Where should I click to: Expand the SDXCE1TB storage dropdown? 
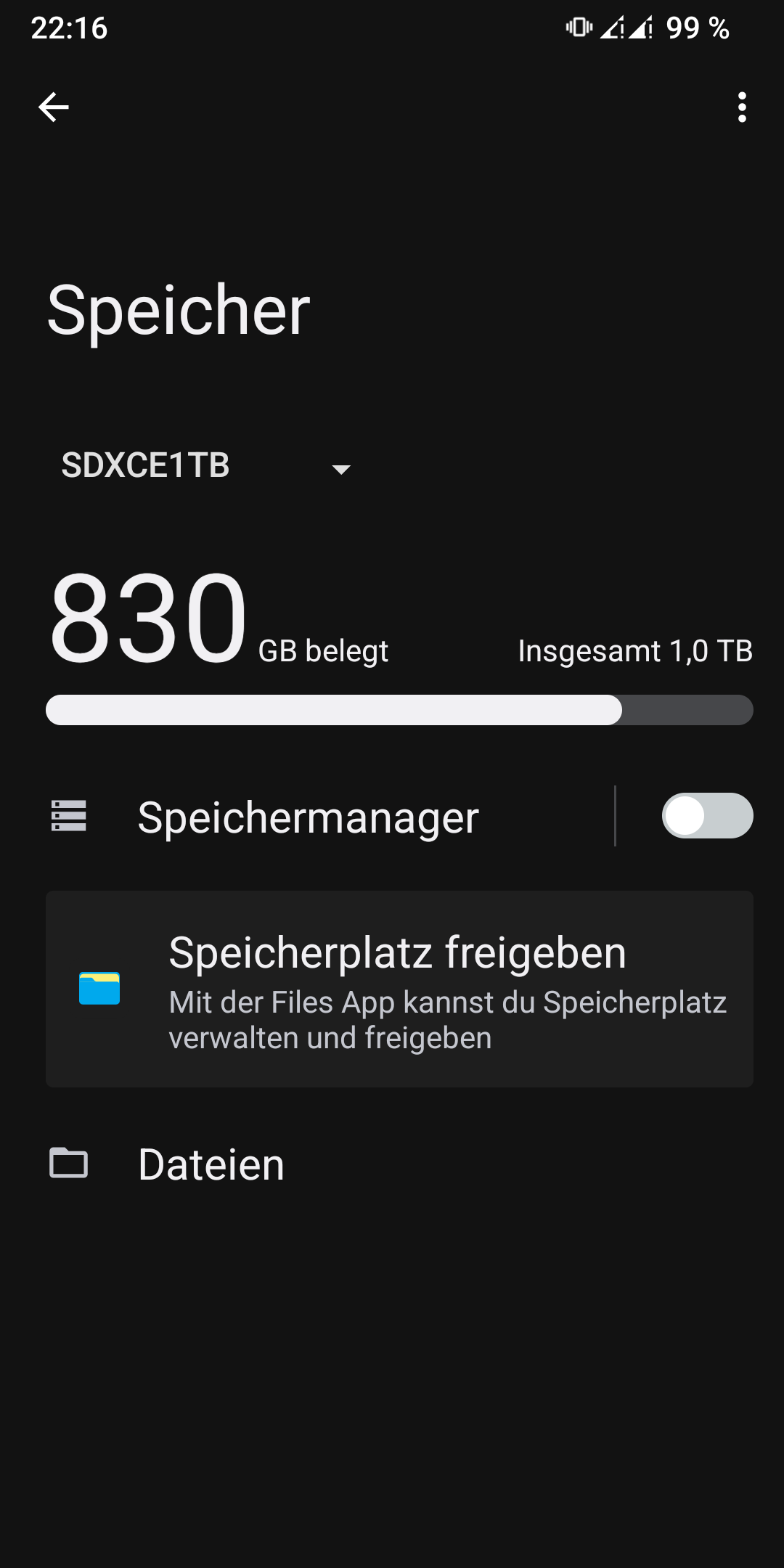click(x=207, y=466)
